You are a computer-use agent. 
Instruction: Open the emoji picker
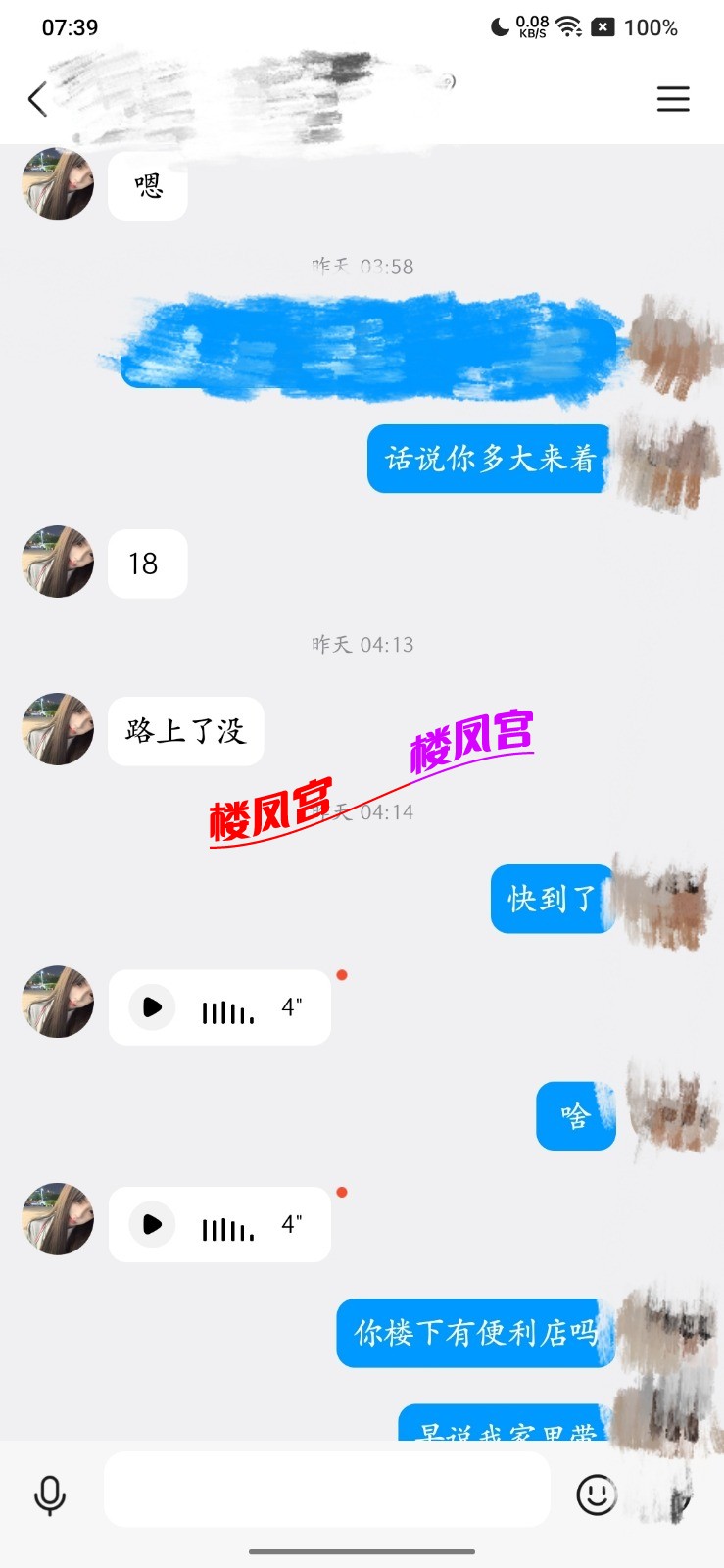(597, 1494)
